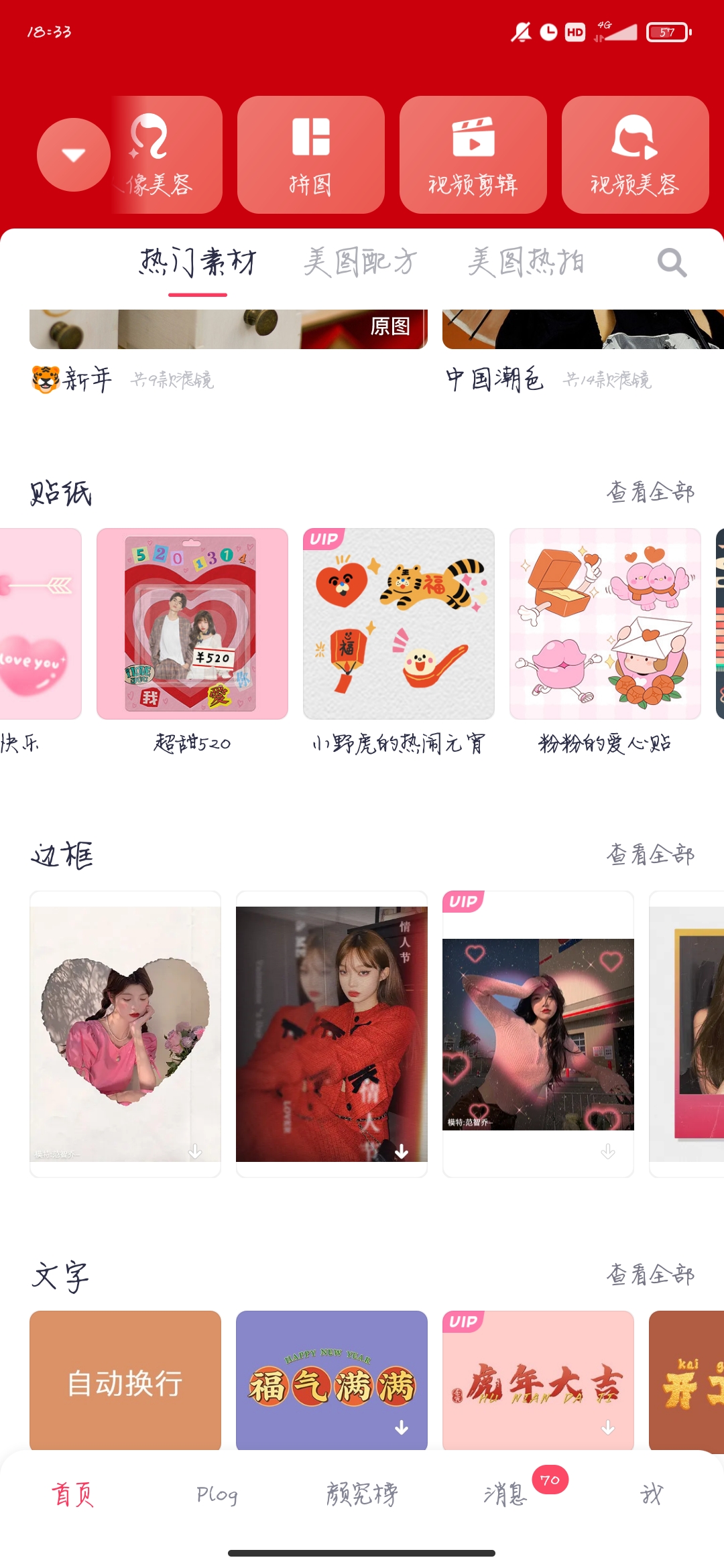Viewport: 724px width, 1568px height.
Task: View all text styles via 文字 查看全部
Action: tap(650, 1275)
